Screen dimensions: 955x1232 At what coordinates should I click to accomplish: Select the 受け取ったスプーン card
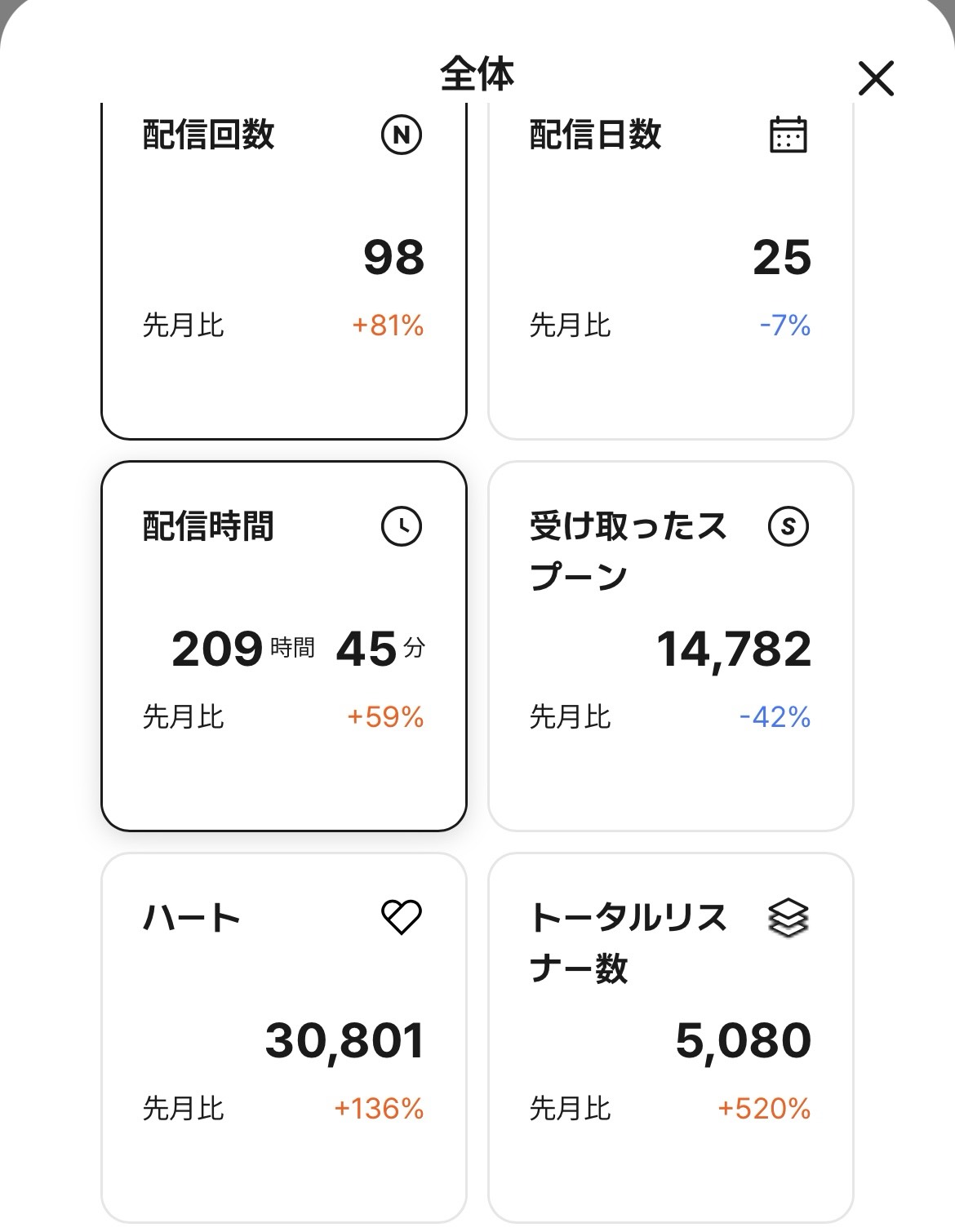pos(671,645)
